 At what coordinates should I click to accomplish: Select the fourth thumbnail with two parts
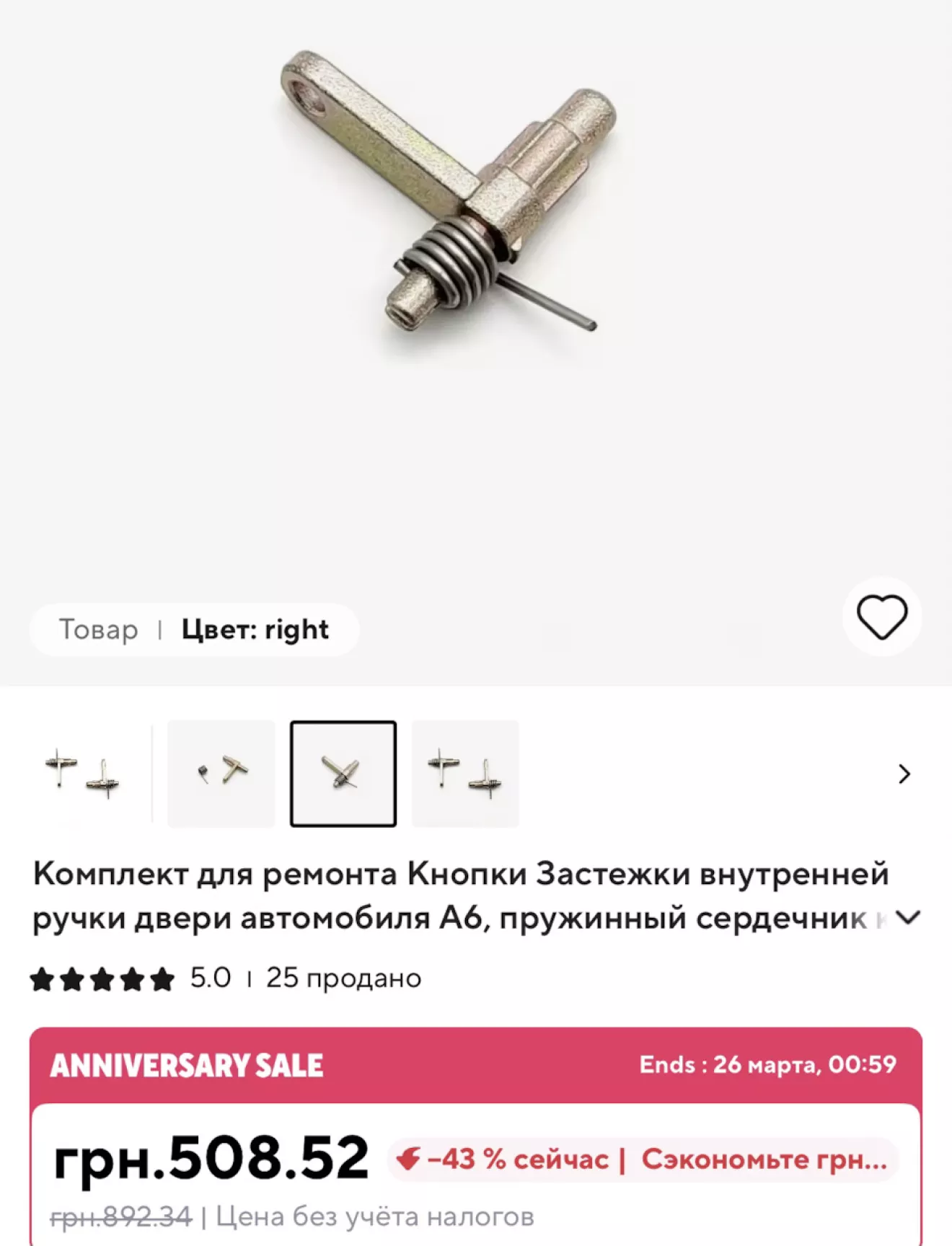465,774
